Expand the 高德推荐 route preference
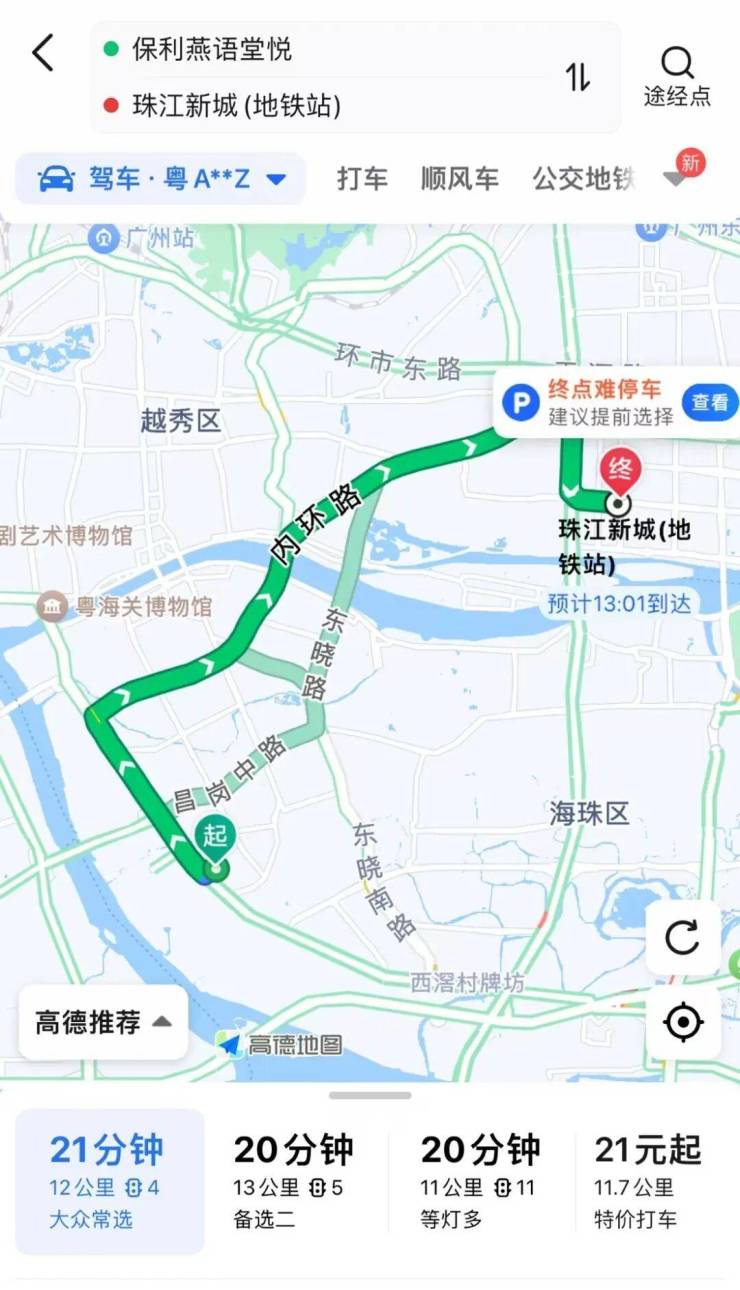The width and height of the screenshot is (740, 1290). click(x=103, y=1023)
